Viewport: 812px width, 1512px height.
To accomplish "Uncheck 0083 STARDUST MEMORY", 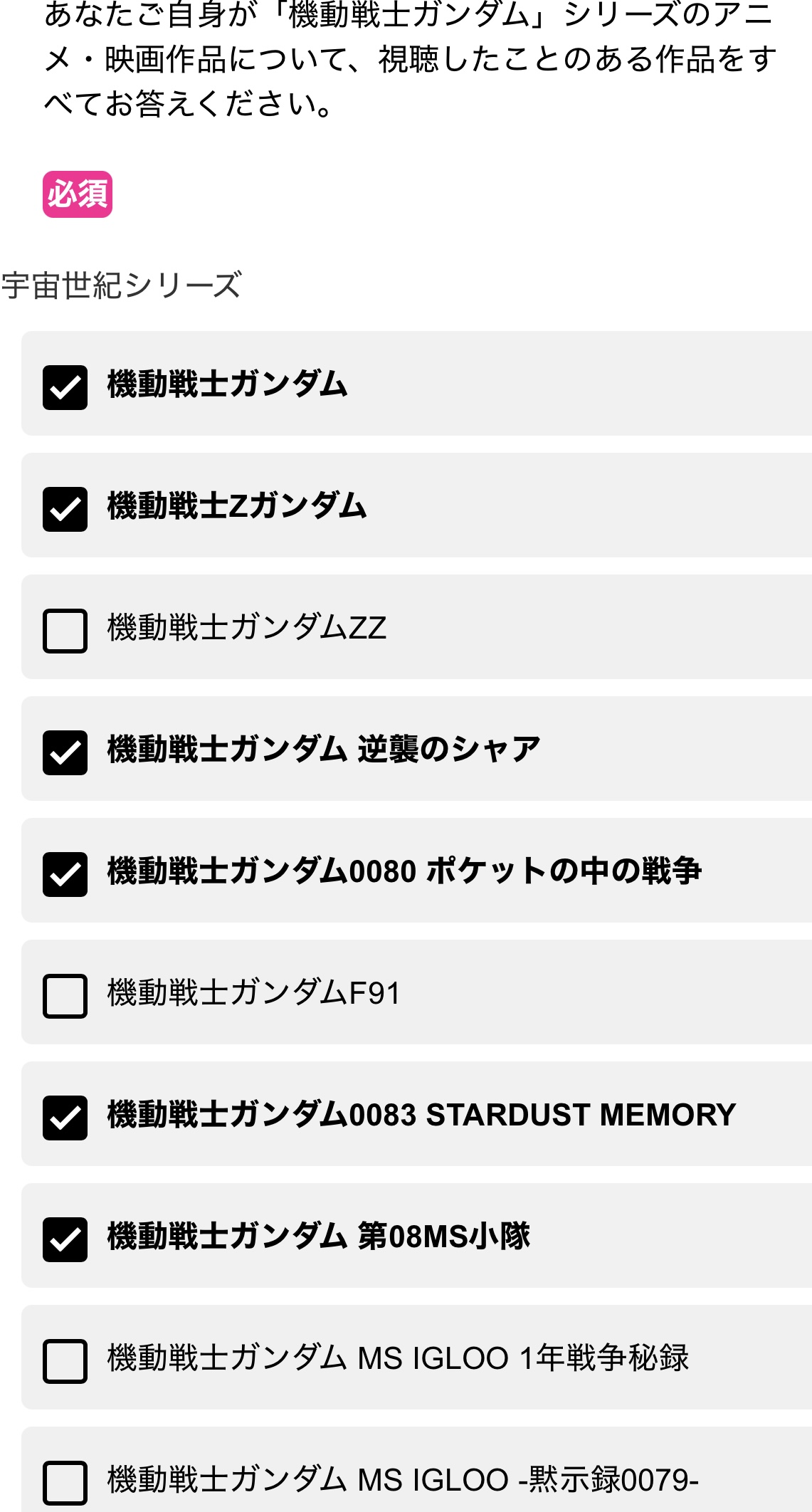I will (65, 1118).
